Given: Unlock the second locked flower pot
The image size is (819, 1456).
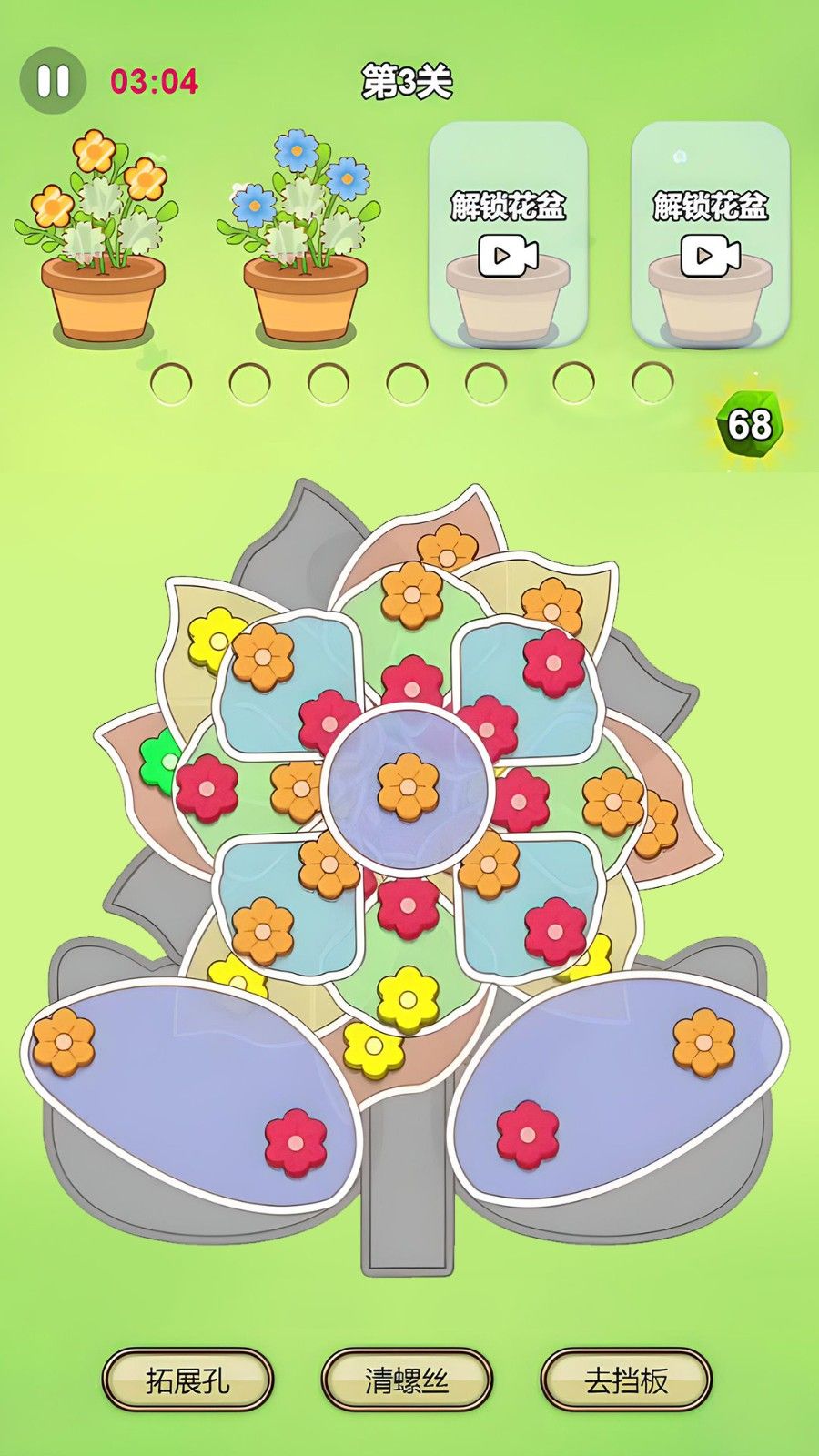Looking at the screenshot, I should coord(710,235).
